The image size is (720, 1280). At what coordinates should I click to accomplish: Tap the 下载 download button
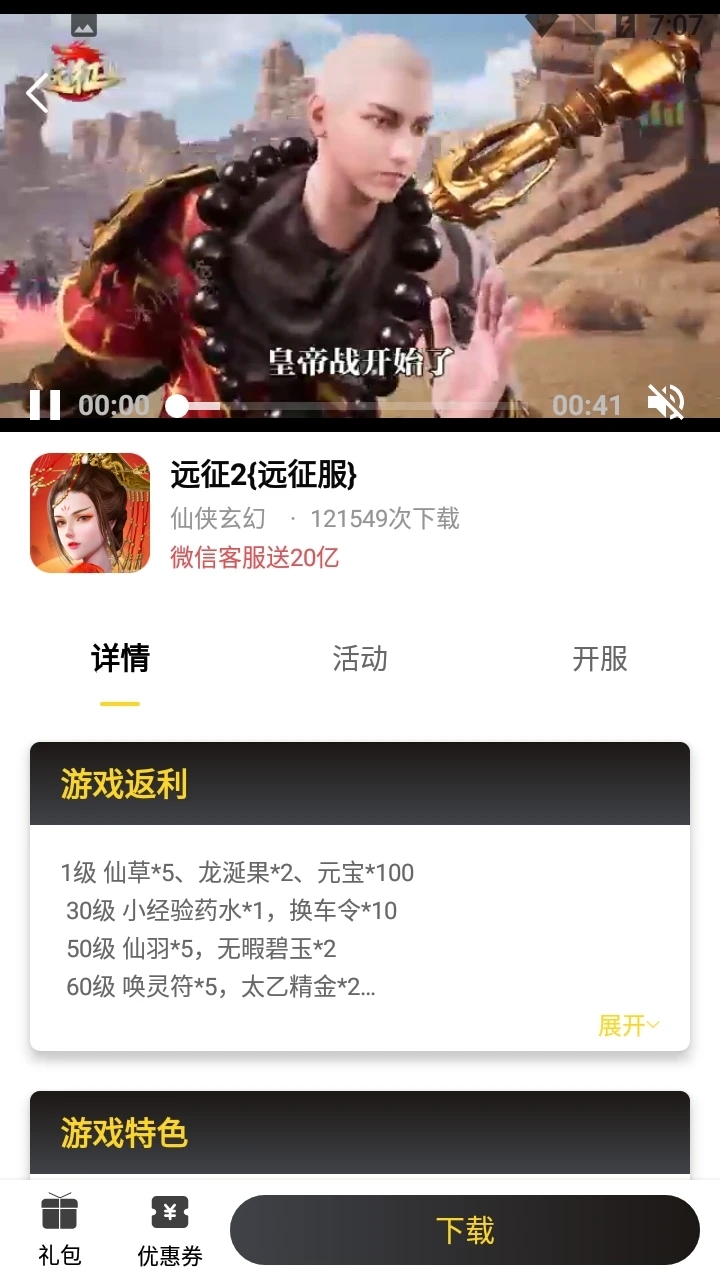pos(465,1230)
